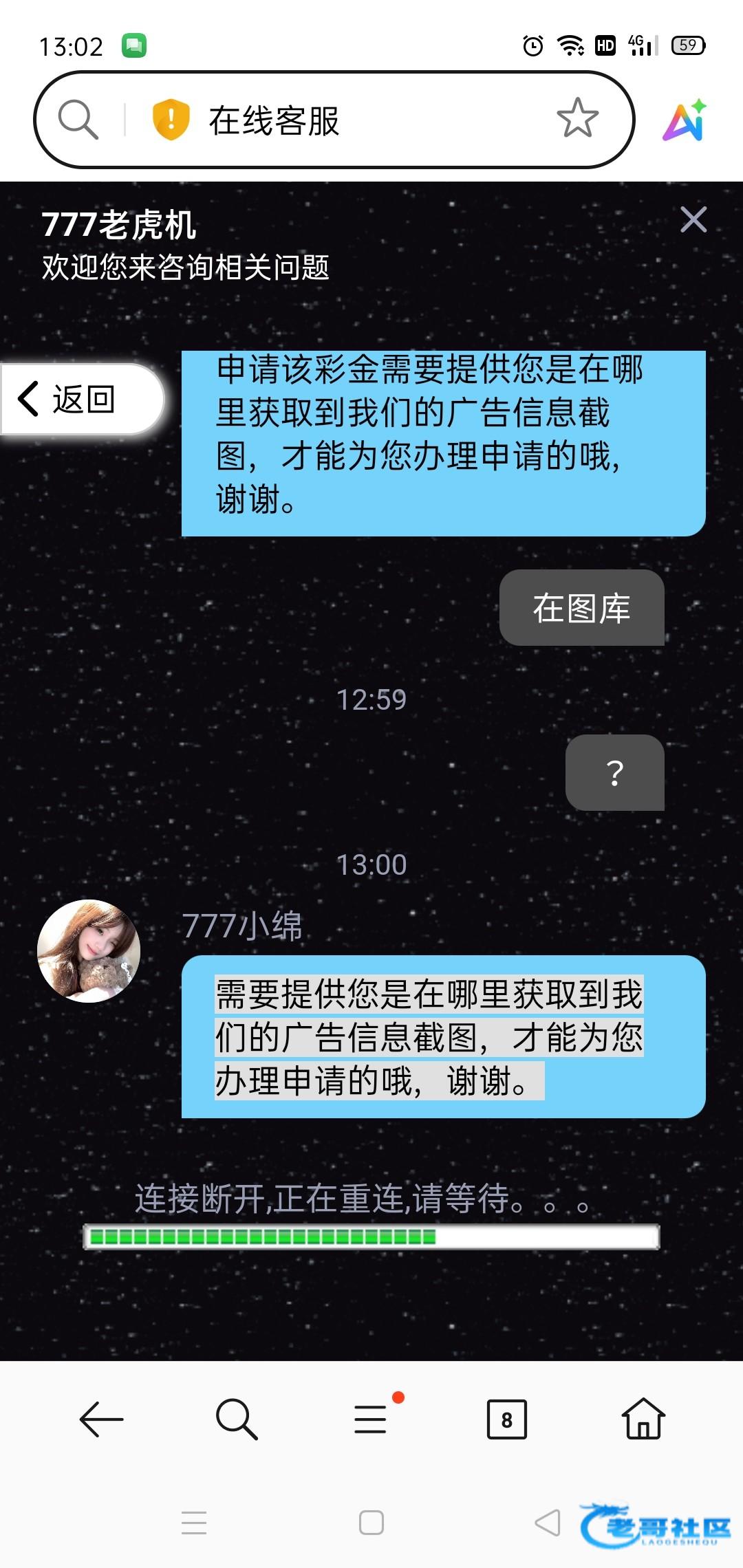Go to browser home page

643,1419
